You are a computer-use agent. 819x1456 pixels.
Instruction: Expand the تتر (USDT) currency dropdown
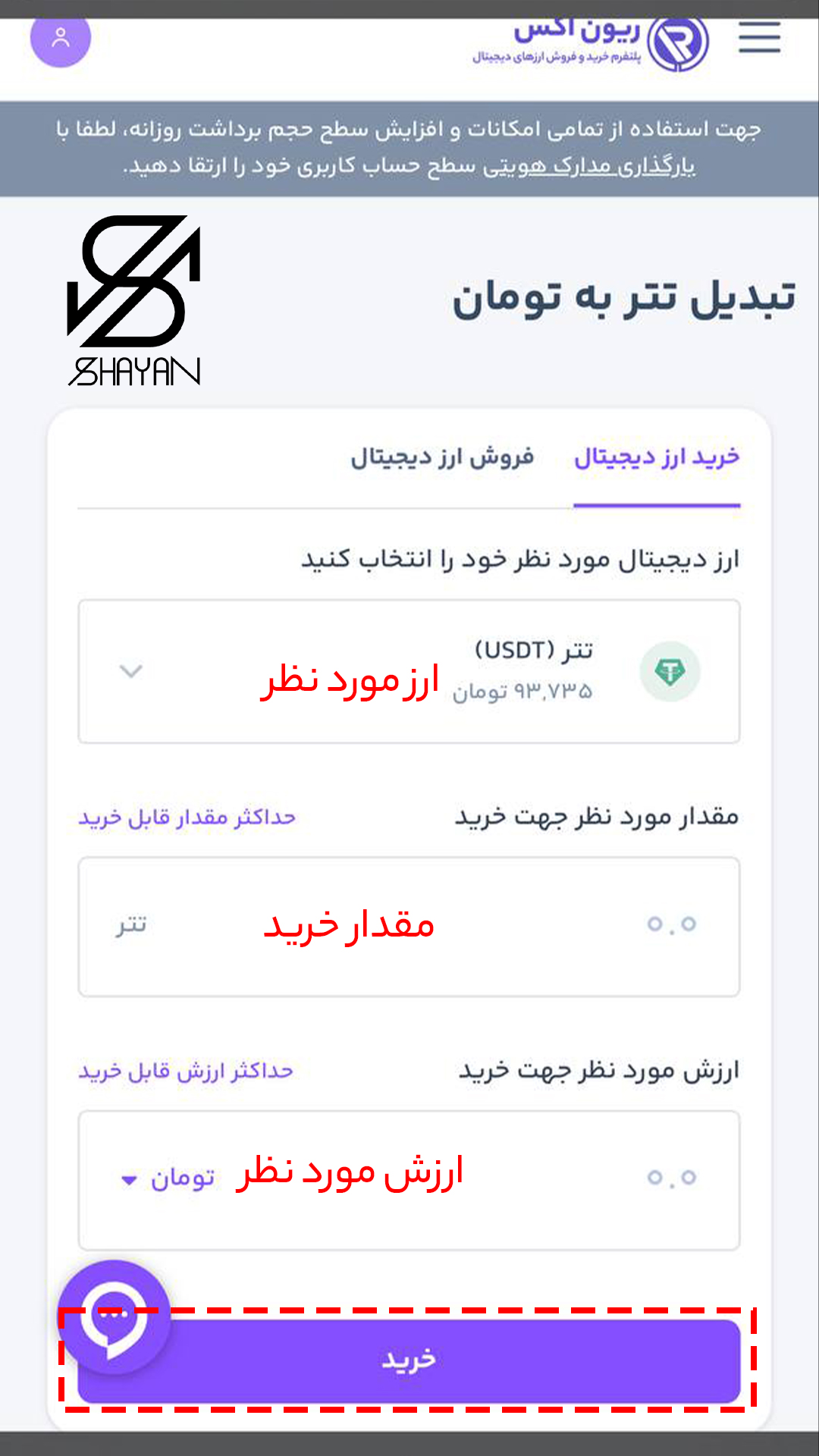(409, 671)
